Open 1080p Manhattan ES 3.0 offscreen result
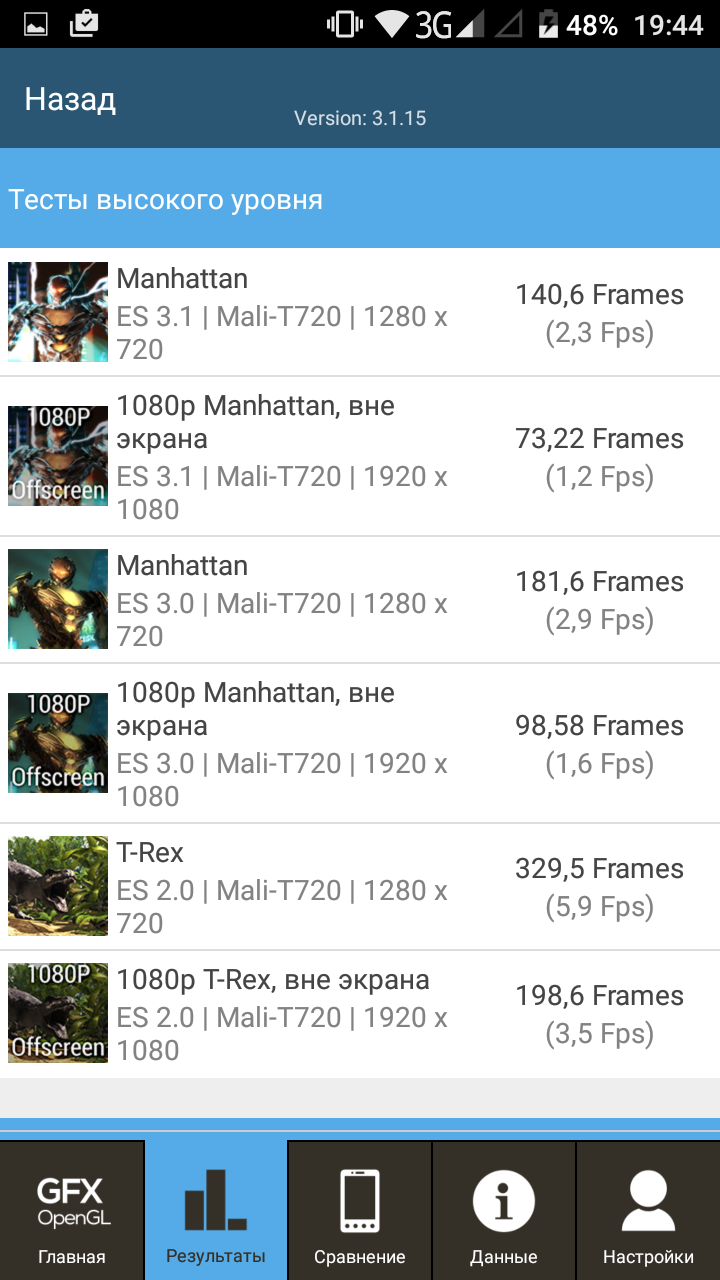 pyautogui.click(x=360, y=743)
